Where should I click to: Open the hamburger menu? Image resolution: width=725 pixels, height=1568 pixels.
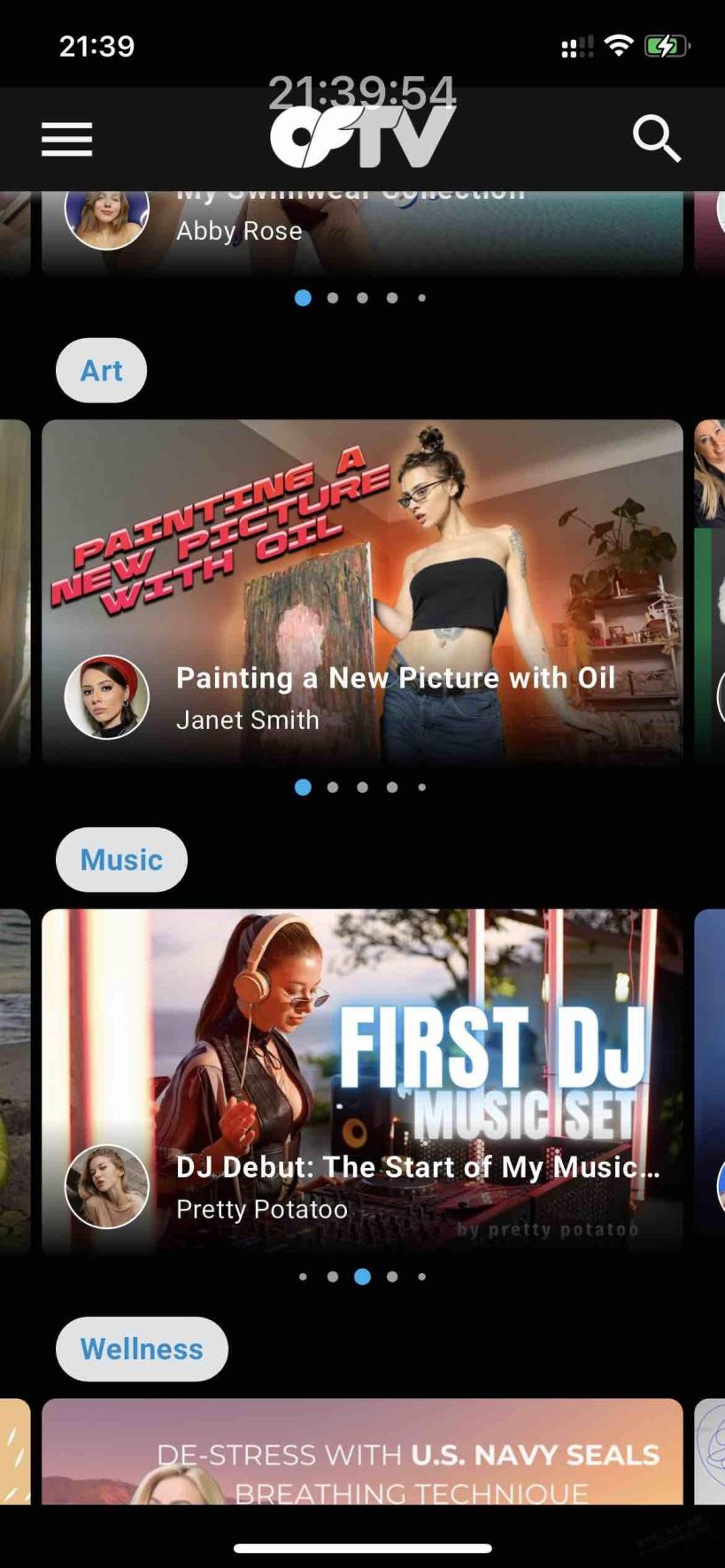pos(66,140)
